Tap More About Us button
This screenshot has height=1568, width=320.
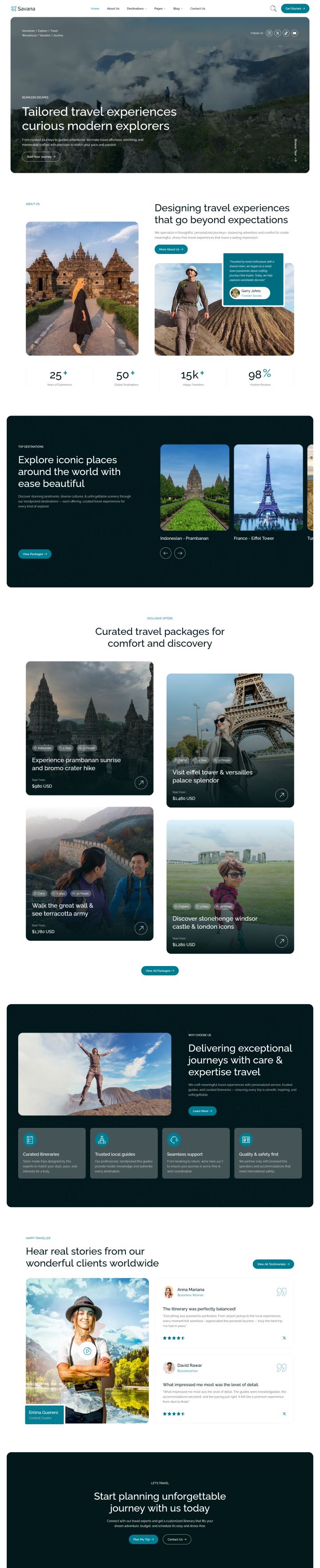point(171,249)
